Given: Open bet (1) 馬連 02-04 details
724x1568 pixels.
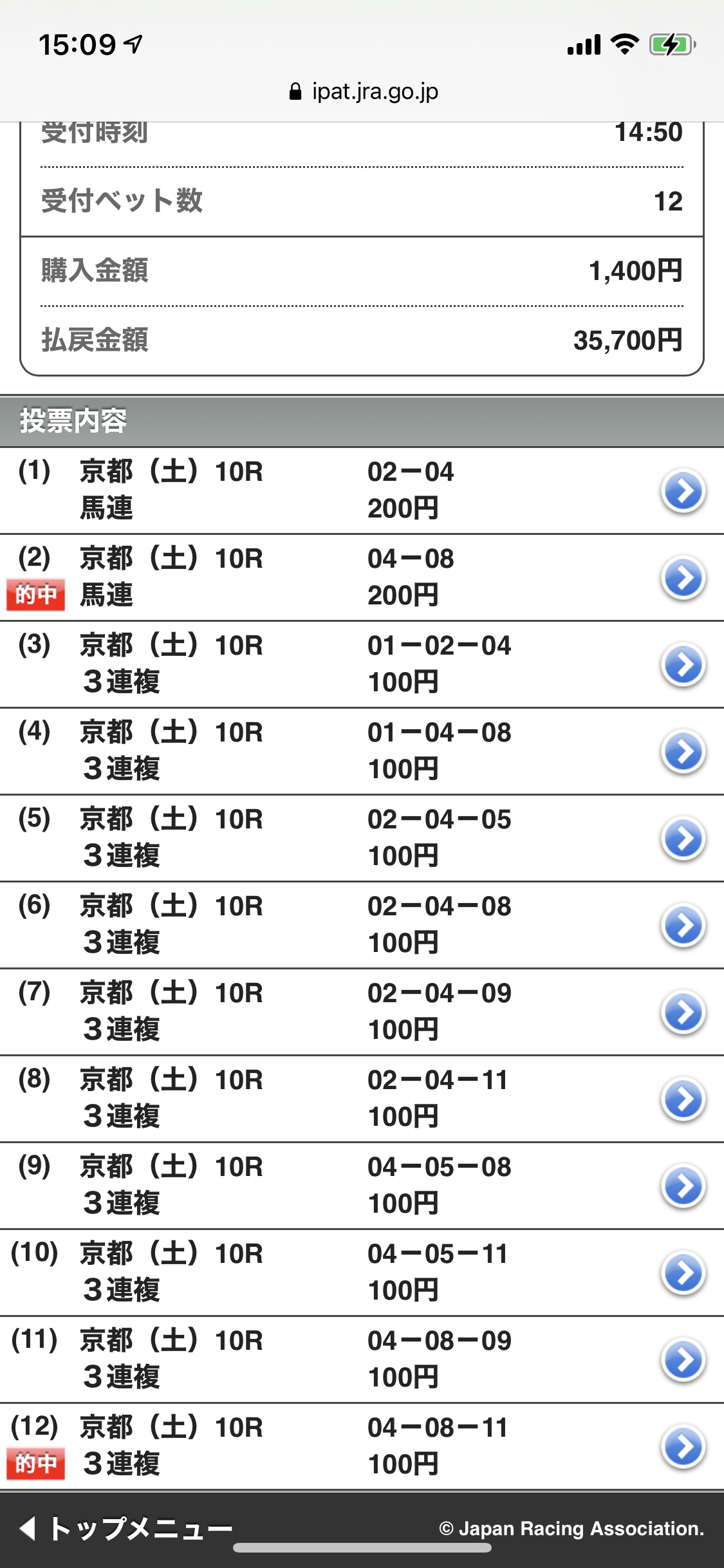Looking at the screenshot, I should click(683, 491).
